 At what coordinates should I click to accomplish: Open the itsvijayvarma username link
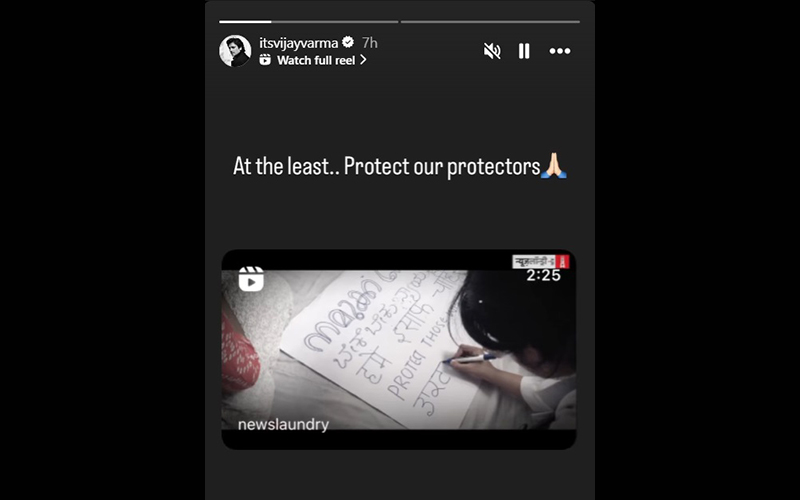(x=298, y=42)
